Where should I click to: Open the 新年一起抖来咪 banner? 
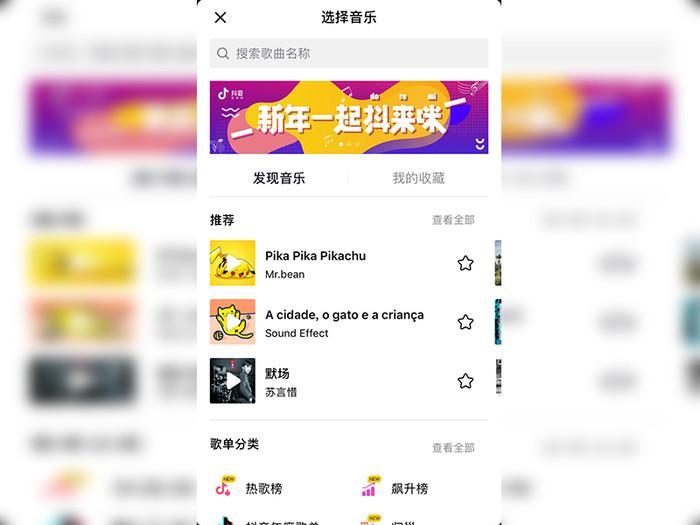[x=349, y=117]
